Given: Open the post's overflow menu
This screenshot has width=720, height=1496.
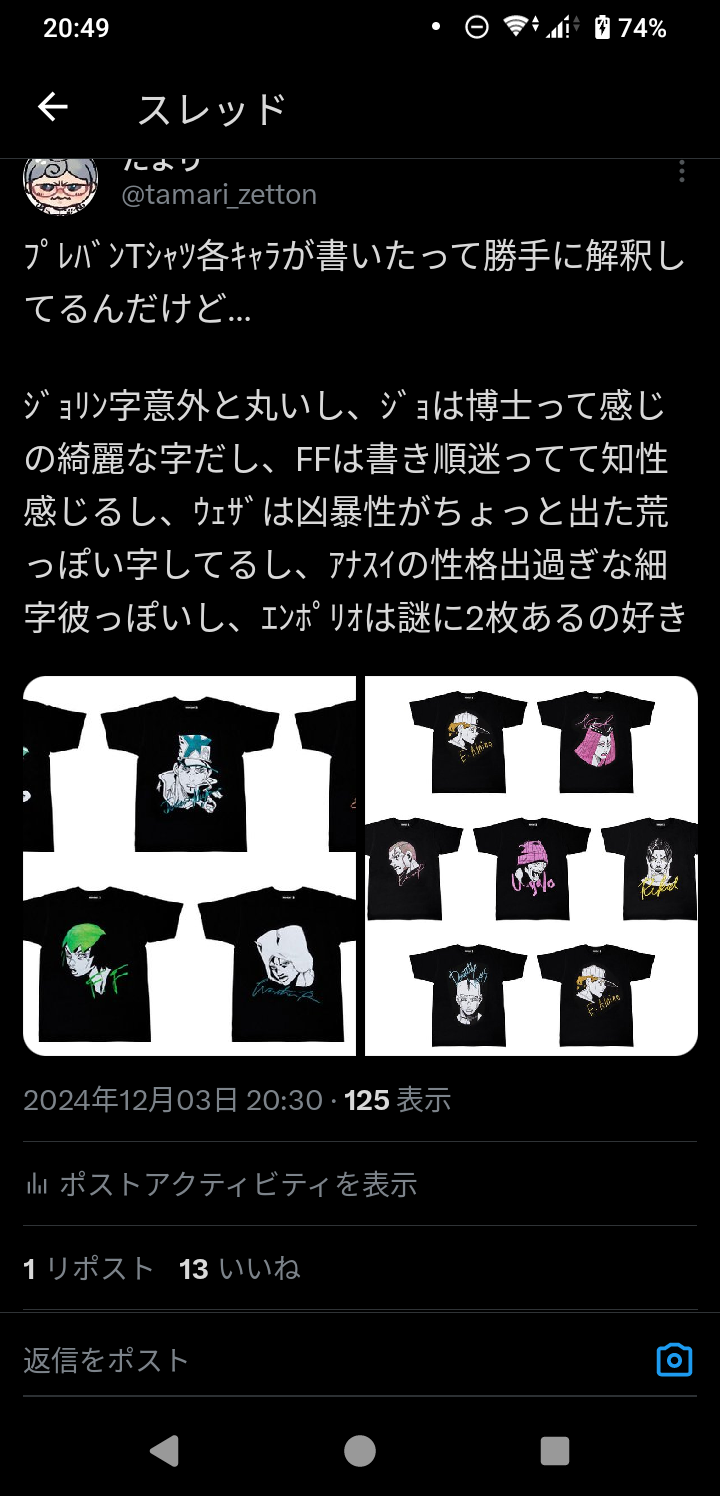Looking at the screenshot, I should [681, 173].
